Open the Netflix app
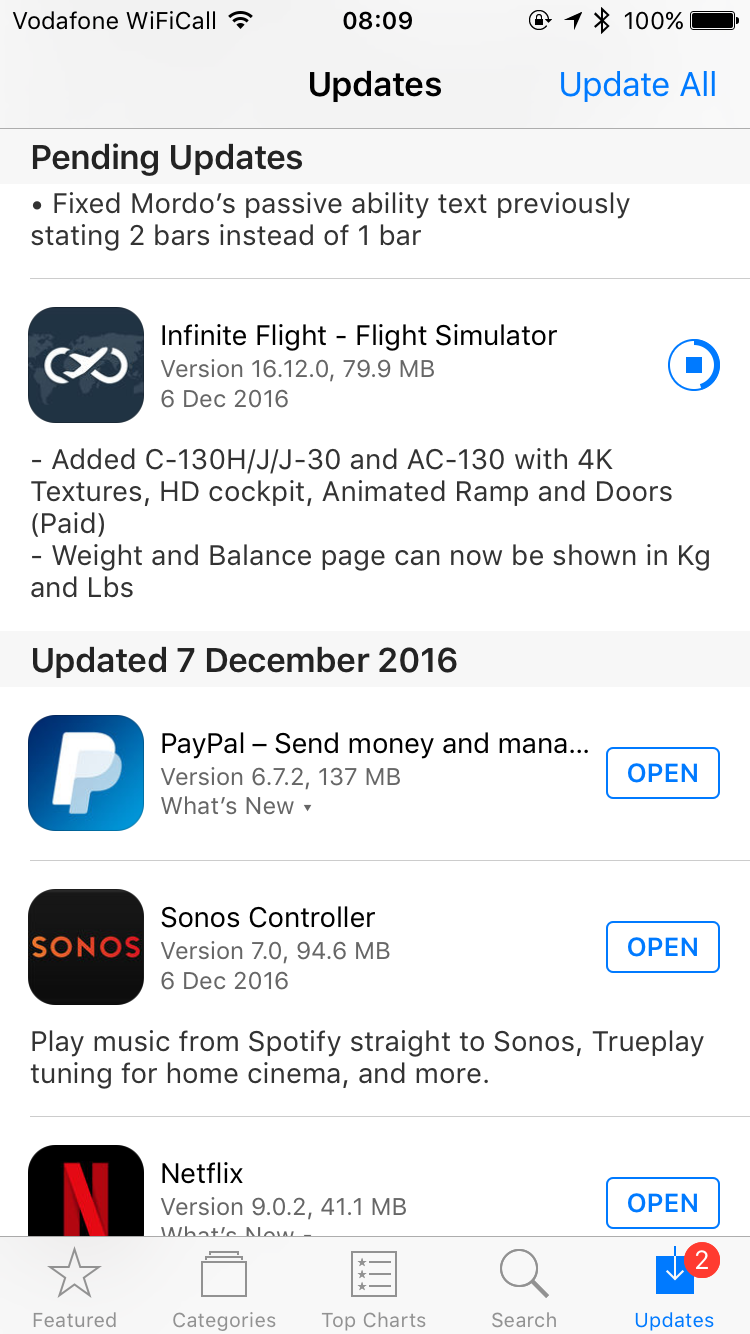750x1334 pixels. pos(662,1203)
